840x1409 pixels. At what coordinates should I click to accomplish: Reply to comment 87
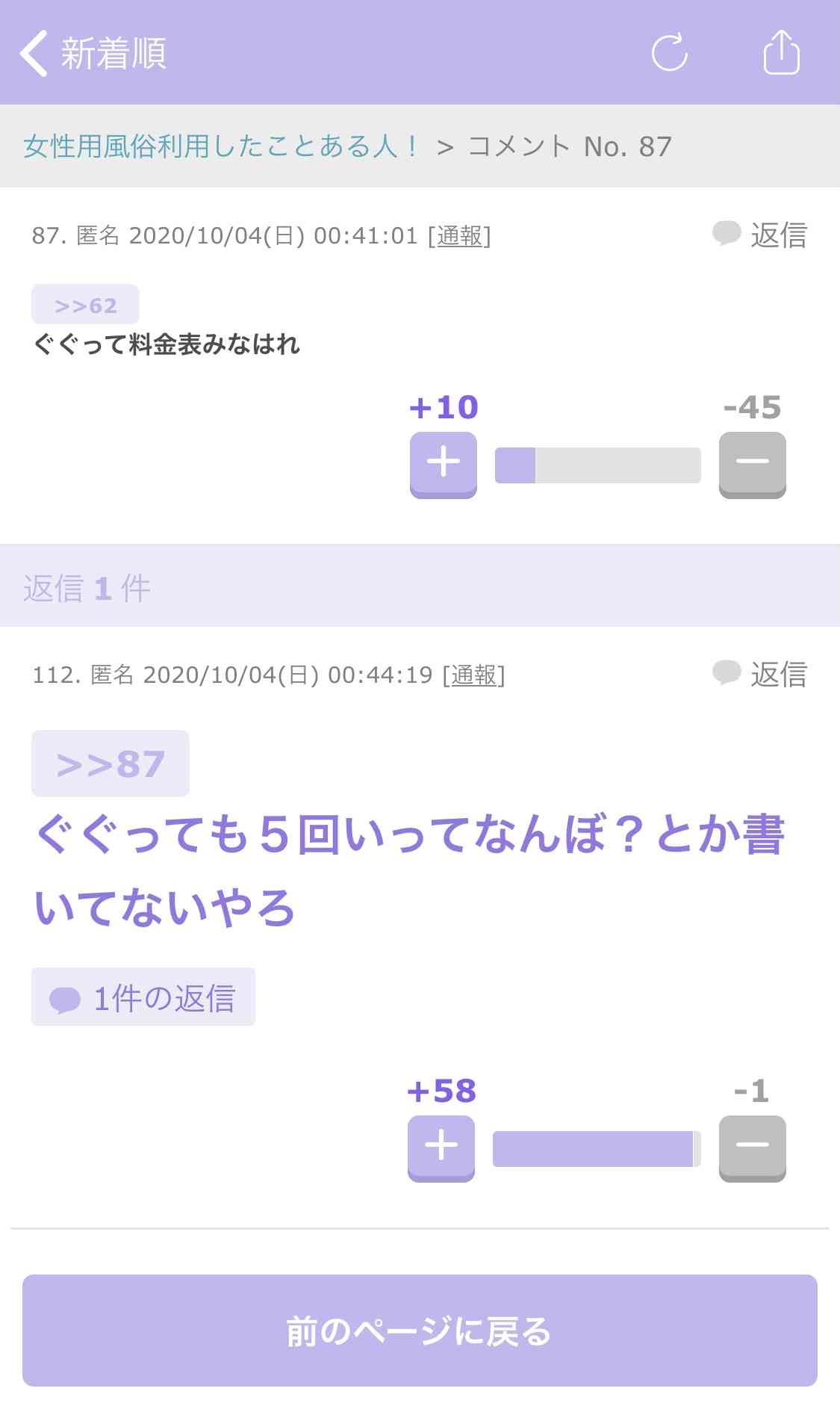coord(759,235)
